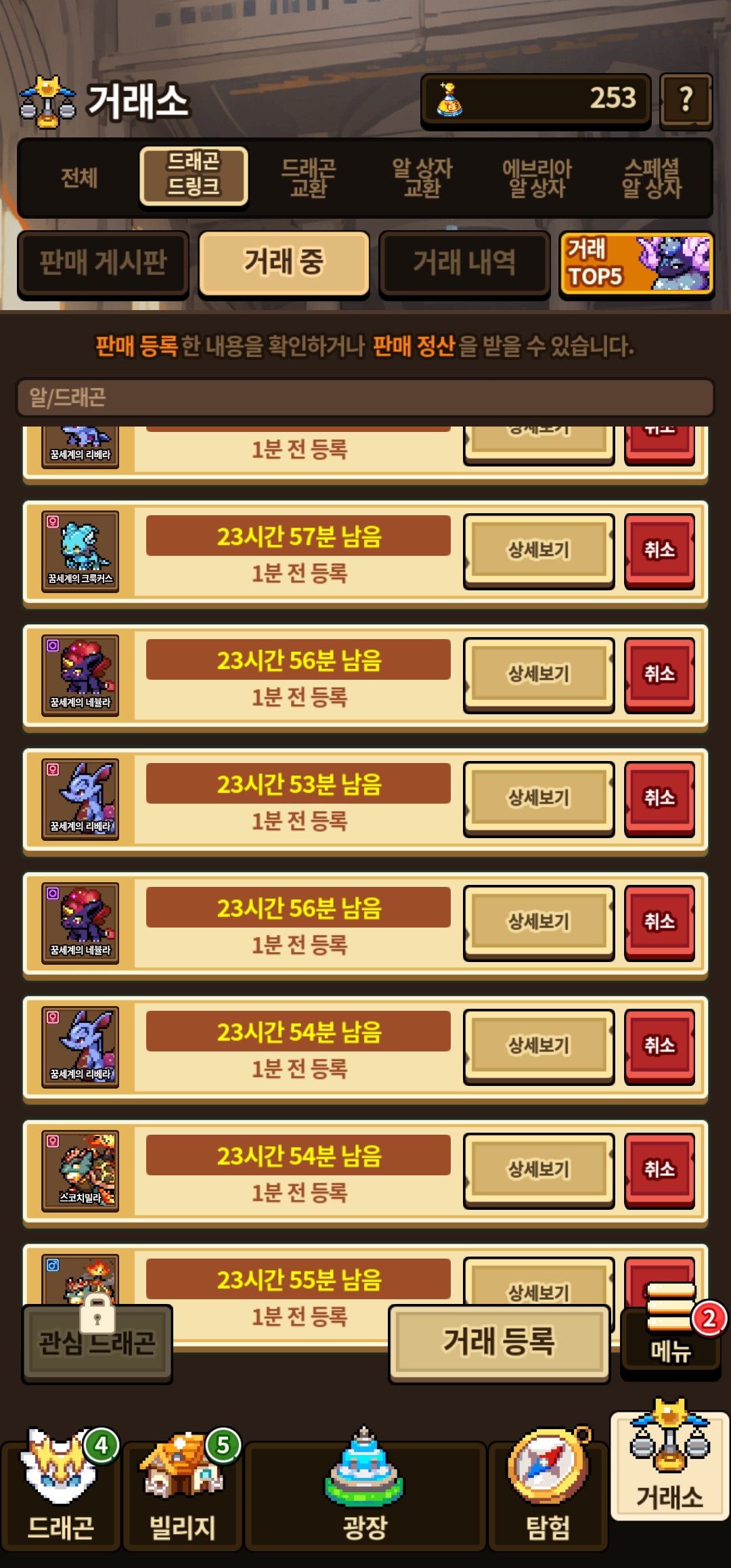View details of 꿈세계의 크록커스 listing
This screenshot has height=1568, width=731.
[539, 550]
